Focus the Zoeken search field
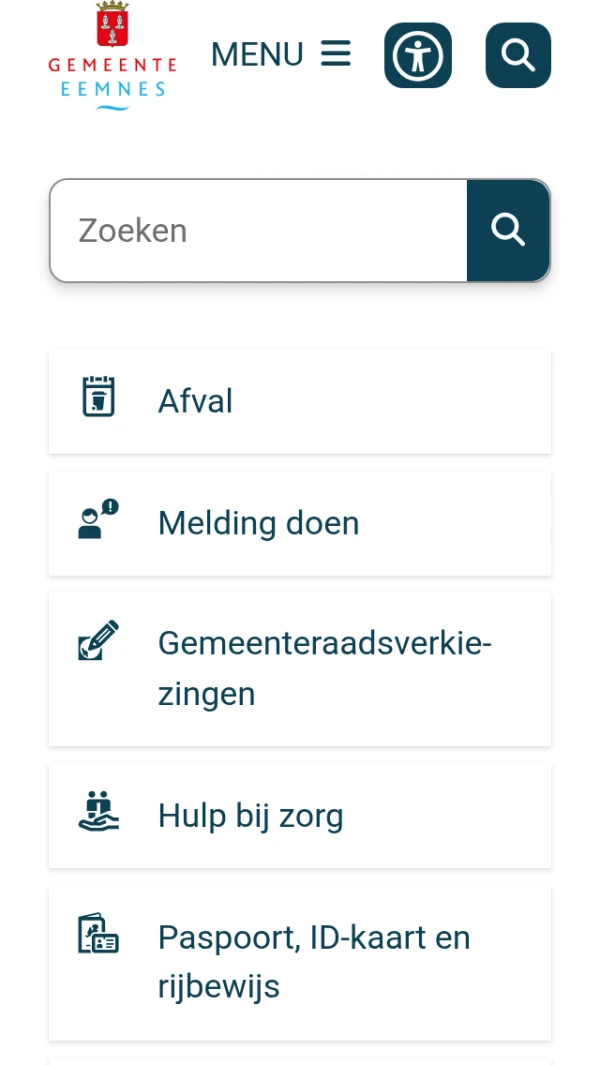Screen dimensions: 600x1065 point(258,231)
